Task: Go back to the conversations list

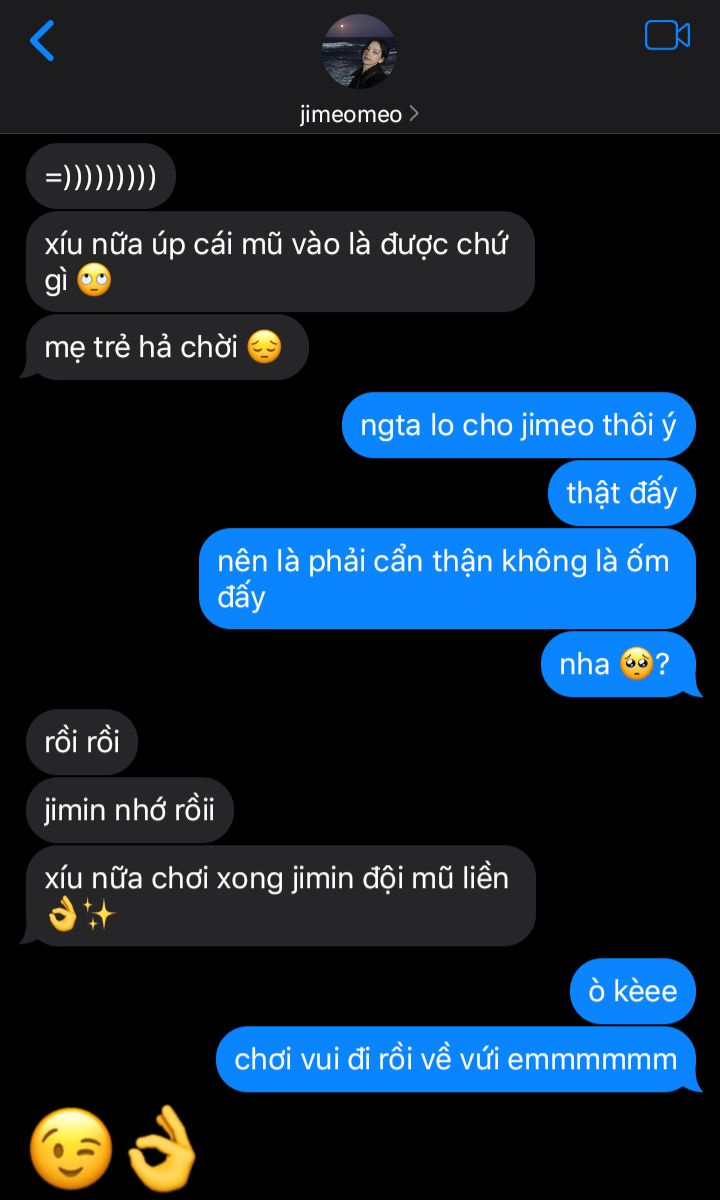Action: (42, 40)
